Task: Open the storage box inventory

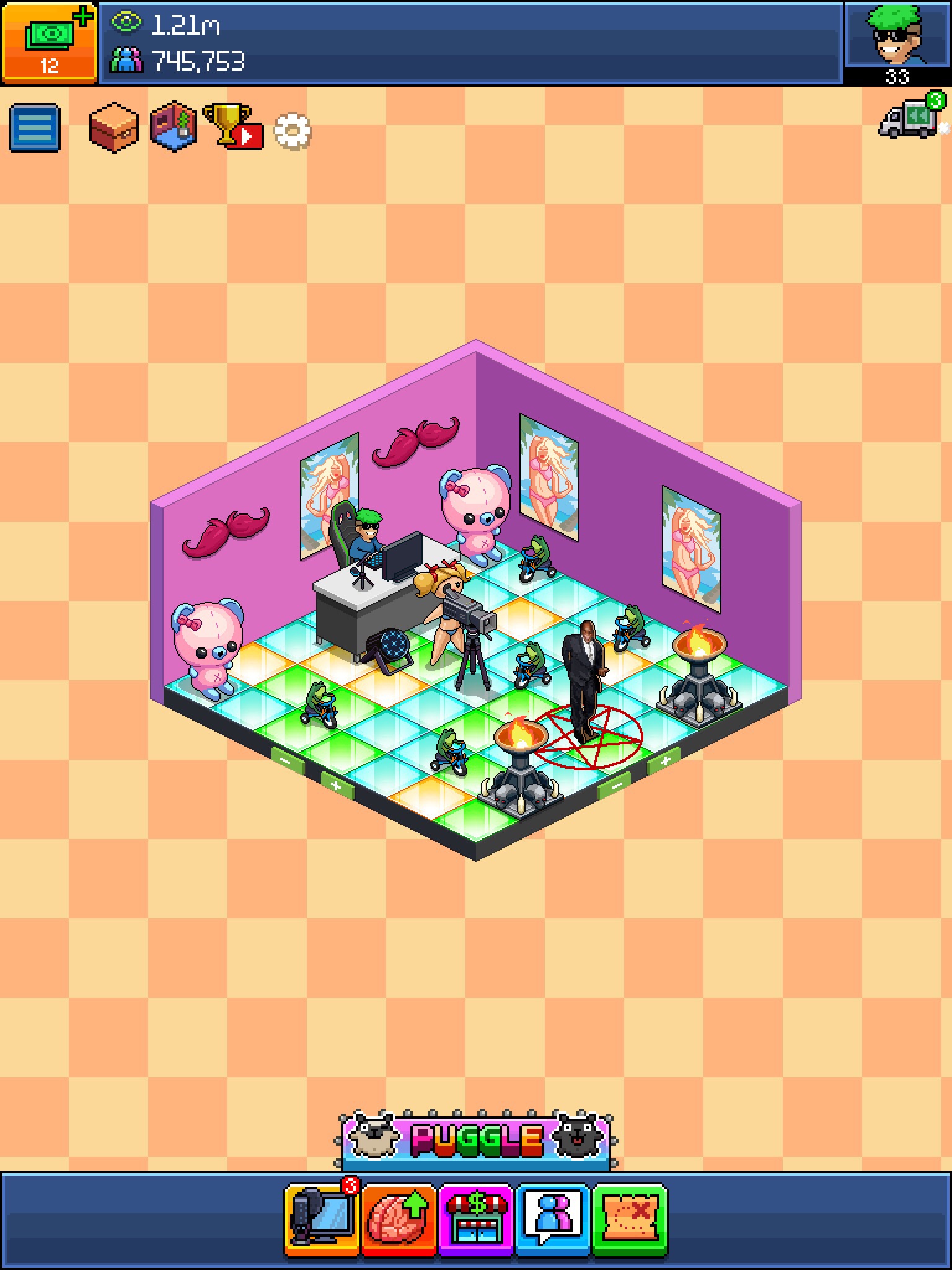Action: [x=113, y=128]
